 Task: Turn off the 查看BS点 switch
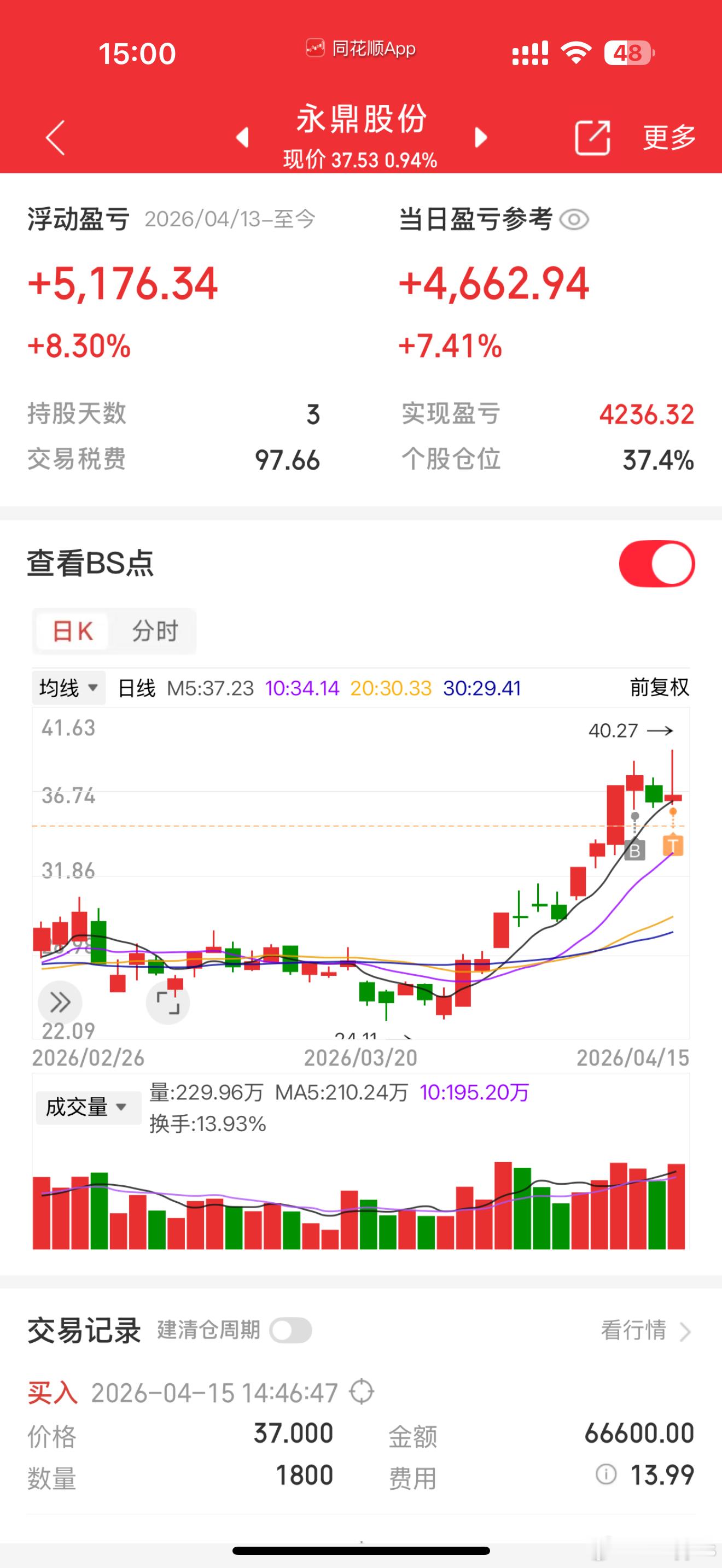(656, 564)
